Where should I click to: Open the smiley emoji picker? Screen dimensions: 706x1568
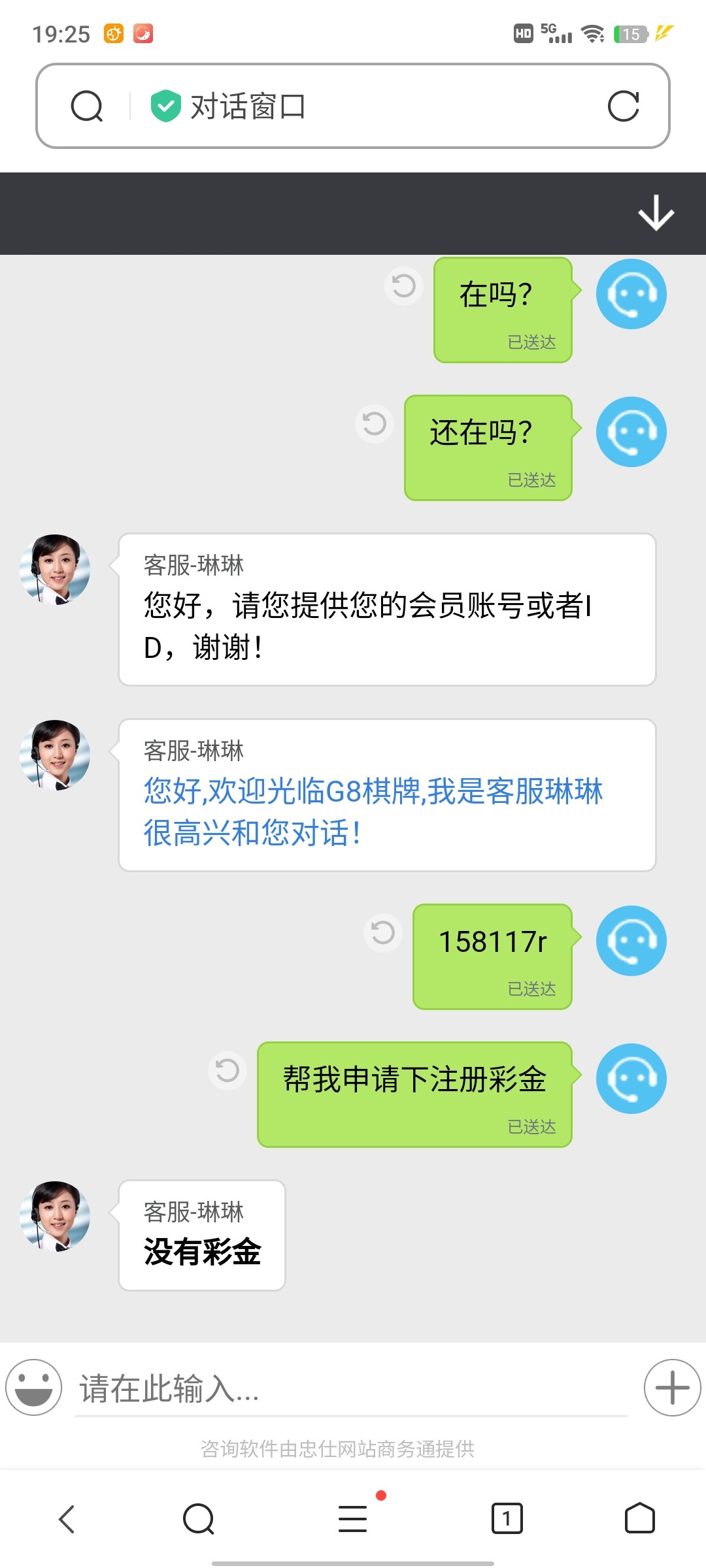point(33,1387)
